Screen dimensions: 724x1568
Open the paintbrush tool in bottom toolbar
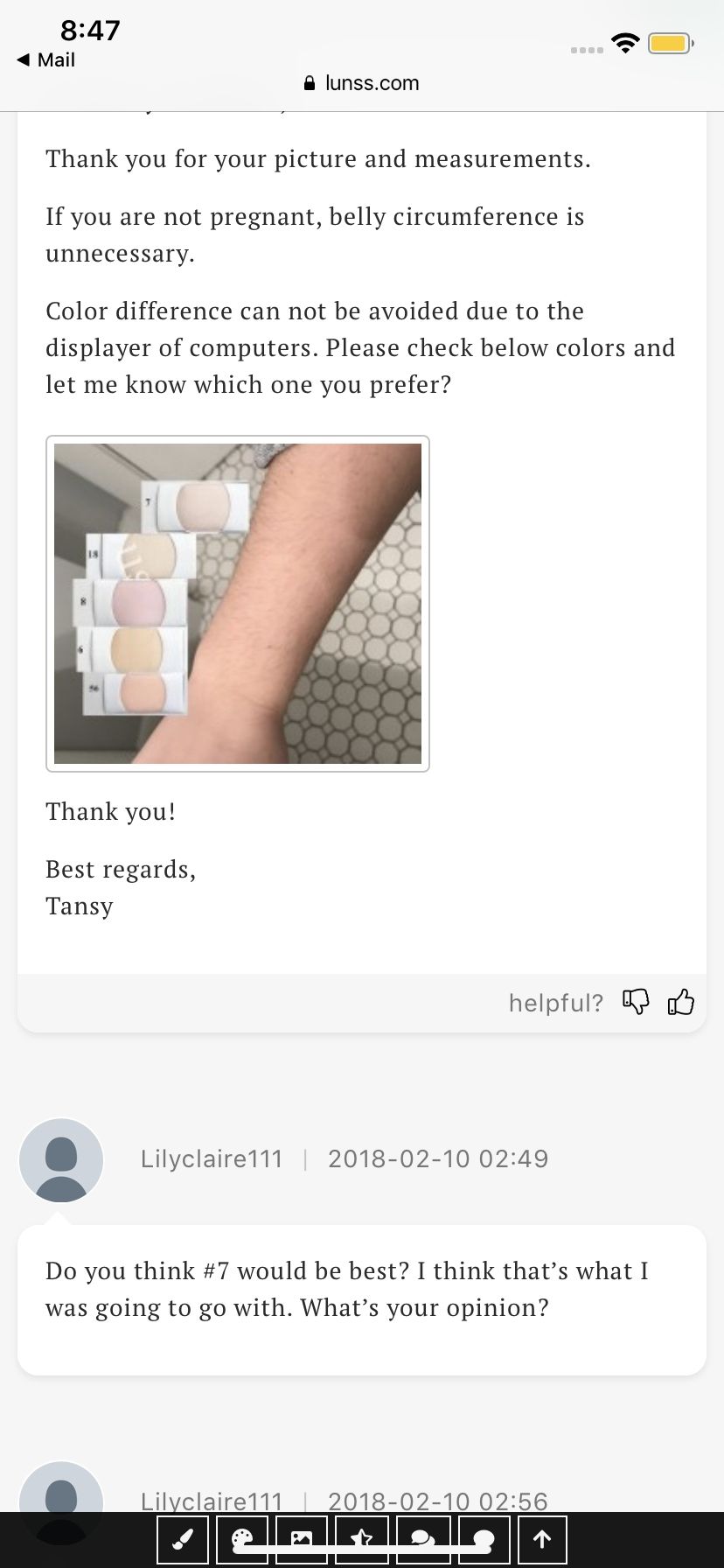[x=183, y=1540]
